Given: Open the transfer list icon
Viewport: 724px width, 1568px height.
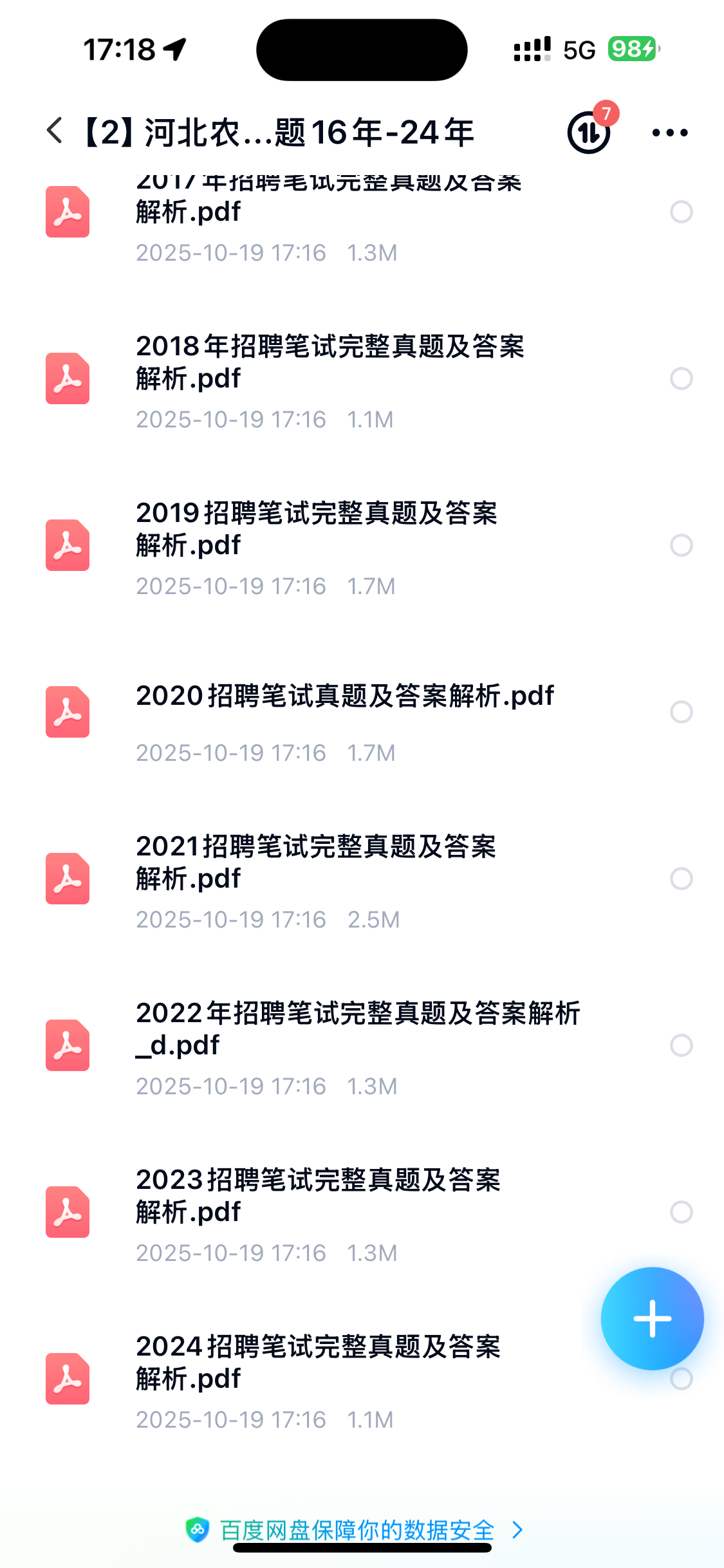Looking at the screenshot, I should [x=589, y=133].
